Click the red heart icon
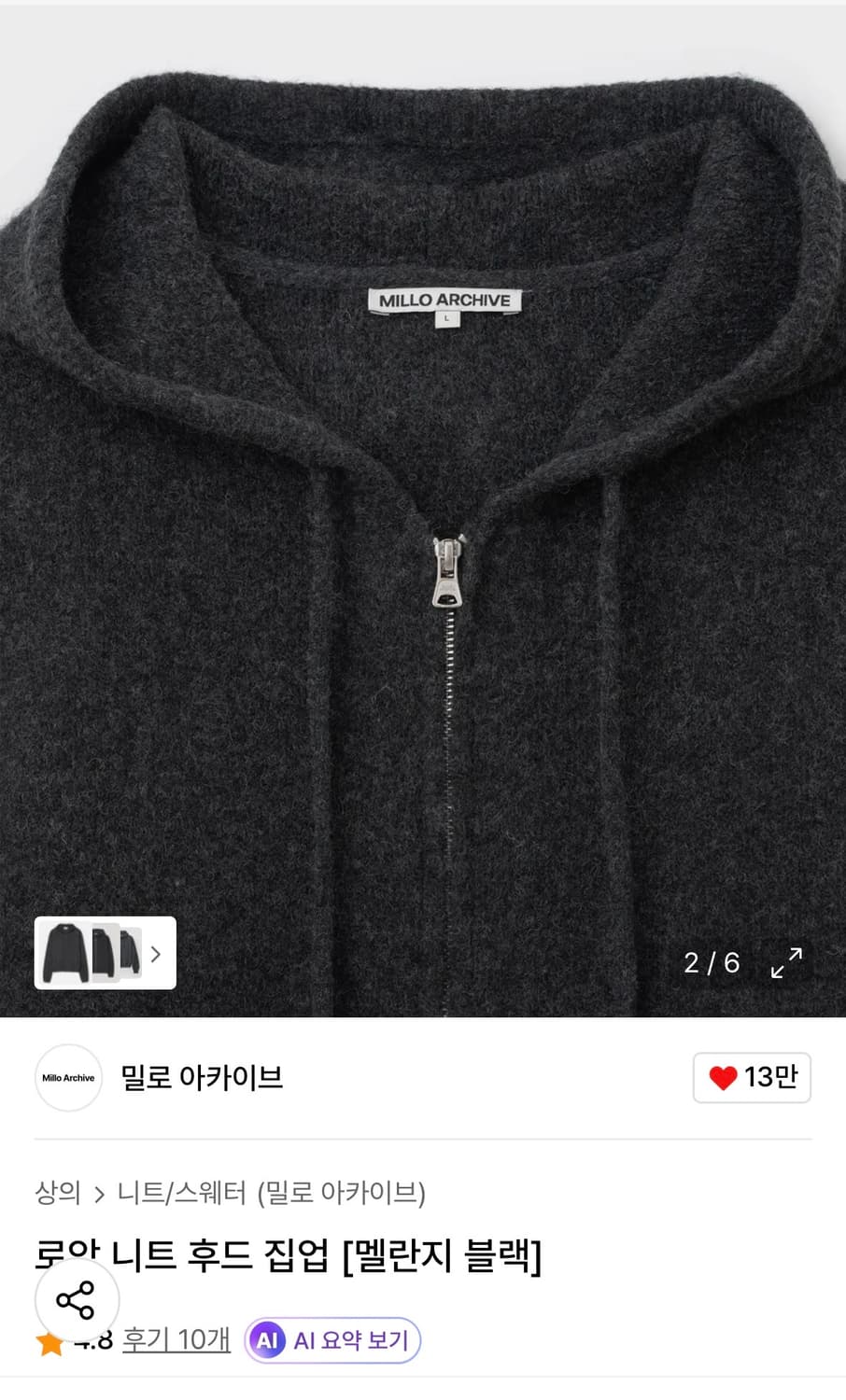 point(723,1077)
